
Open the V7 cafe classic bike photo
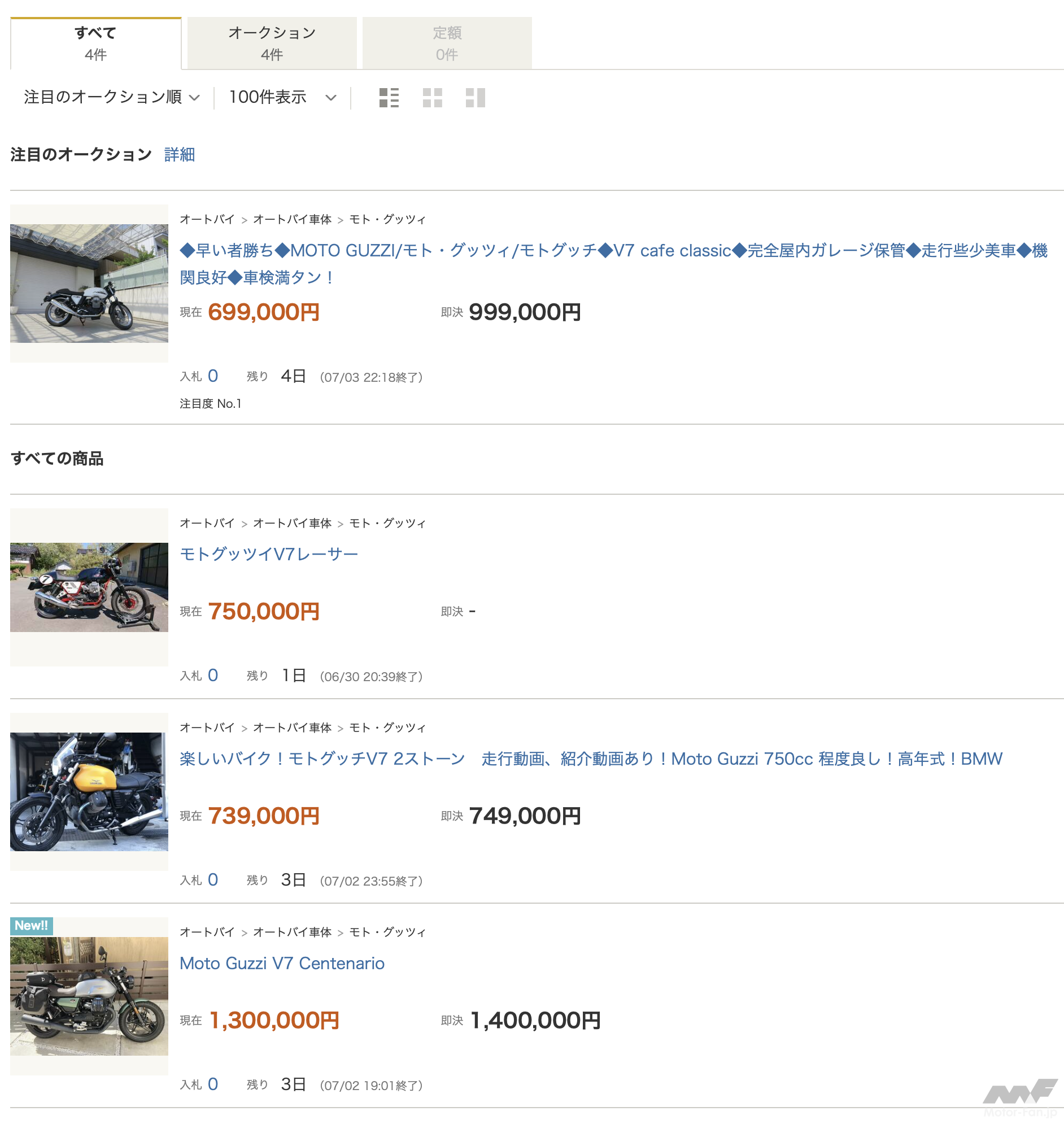point(89,283)
